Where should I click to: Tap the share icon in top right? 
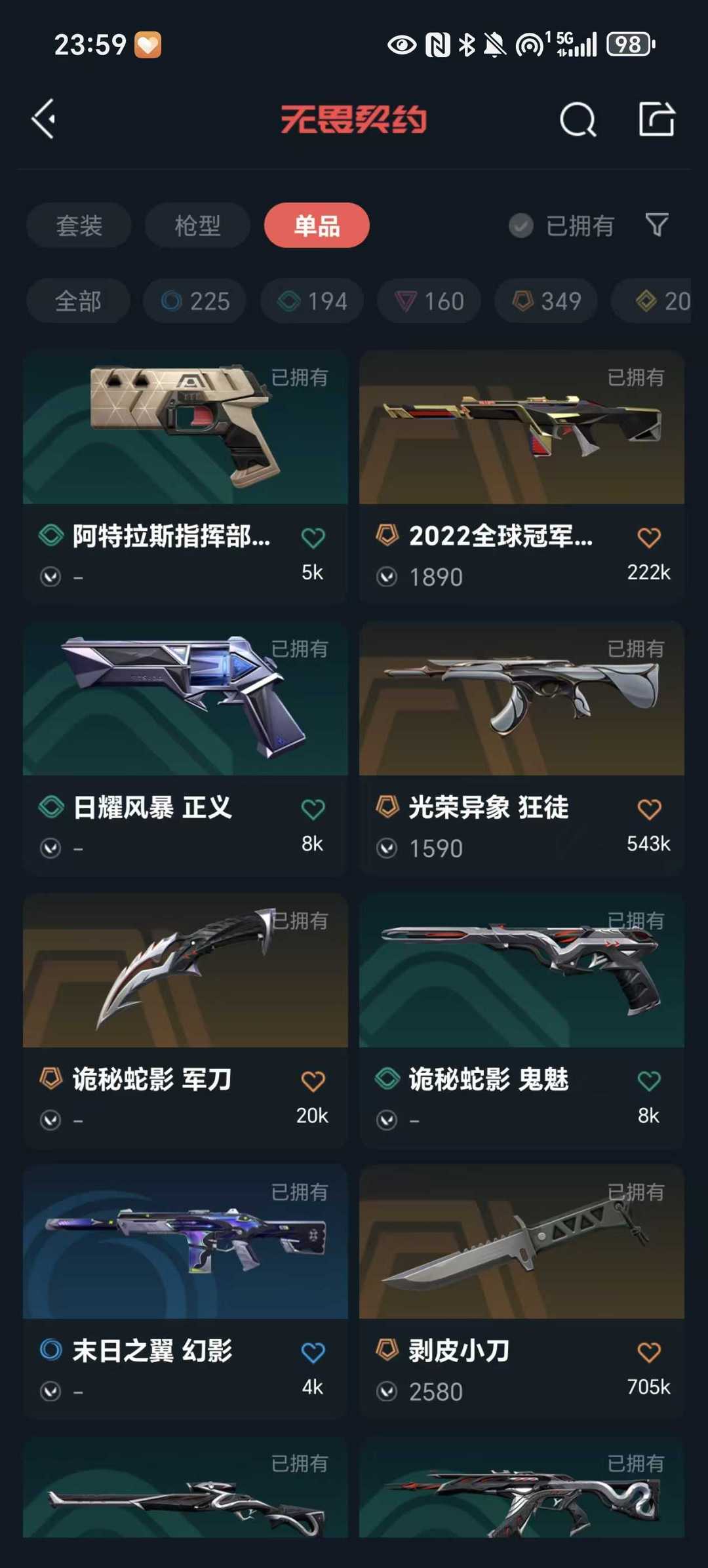coord(658,119)
